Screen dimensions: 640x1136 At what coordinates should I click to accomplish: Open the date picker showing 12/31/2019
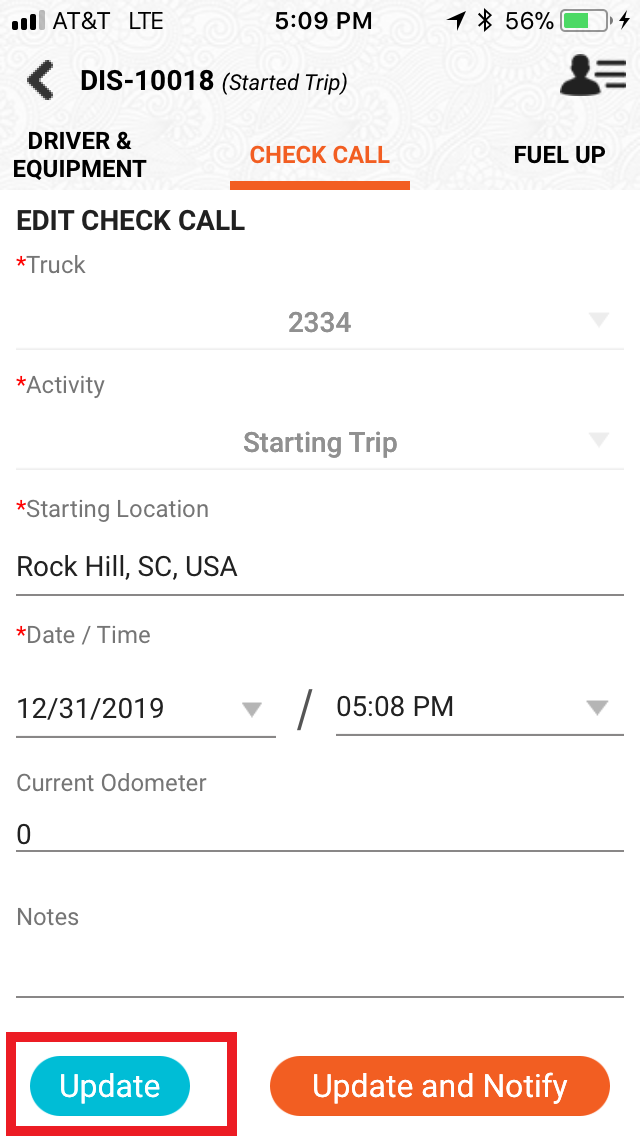pyautogui.click(x=145, y=708)
